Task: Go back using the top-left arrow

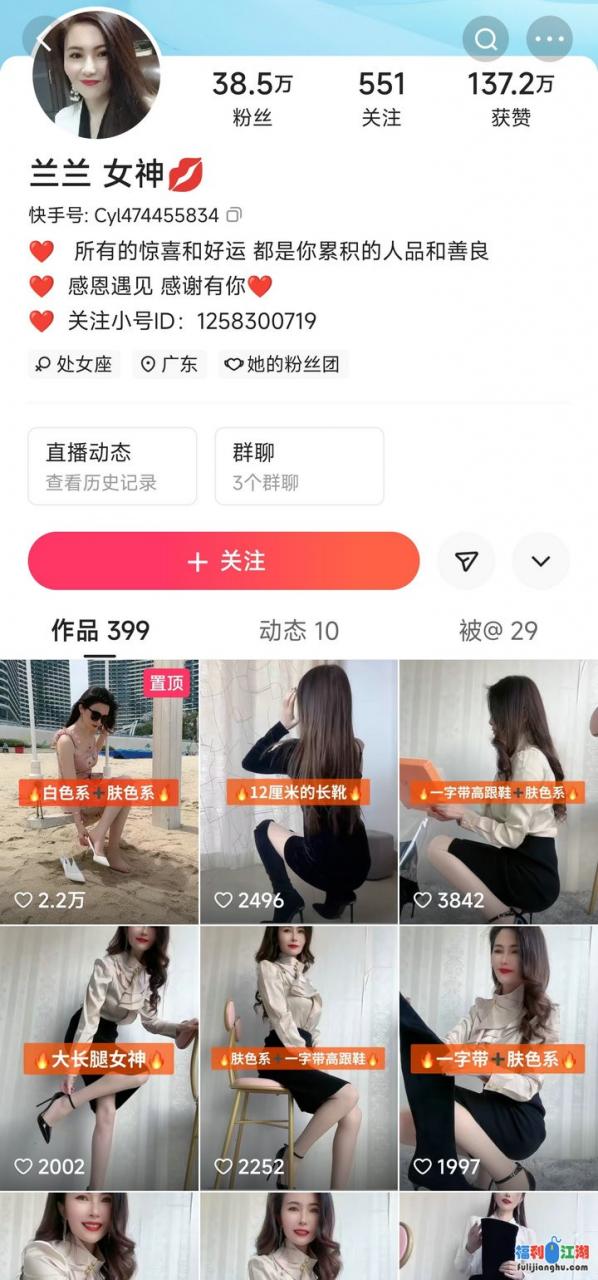Action: coord(43,41)
